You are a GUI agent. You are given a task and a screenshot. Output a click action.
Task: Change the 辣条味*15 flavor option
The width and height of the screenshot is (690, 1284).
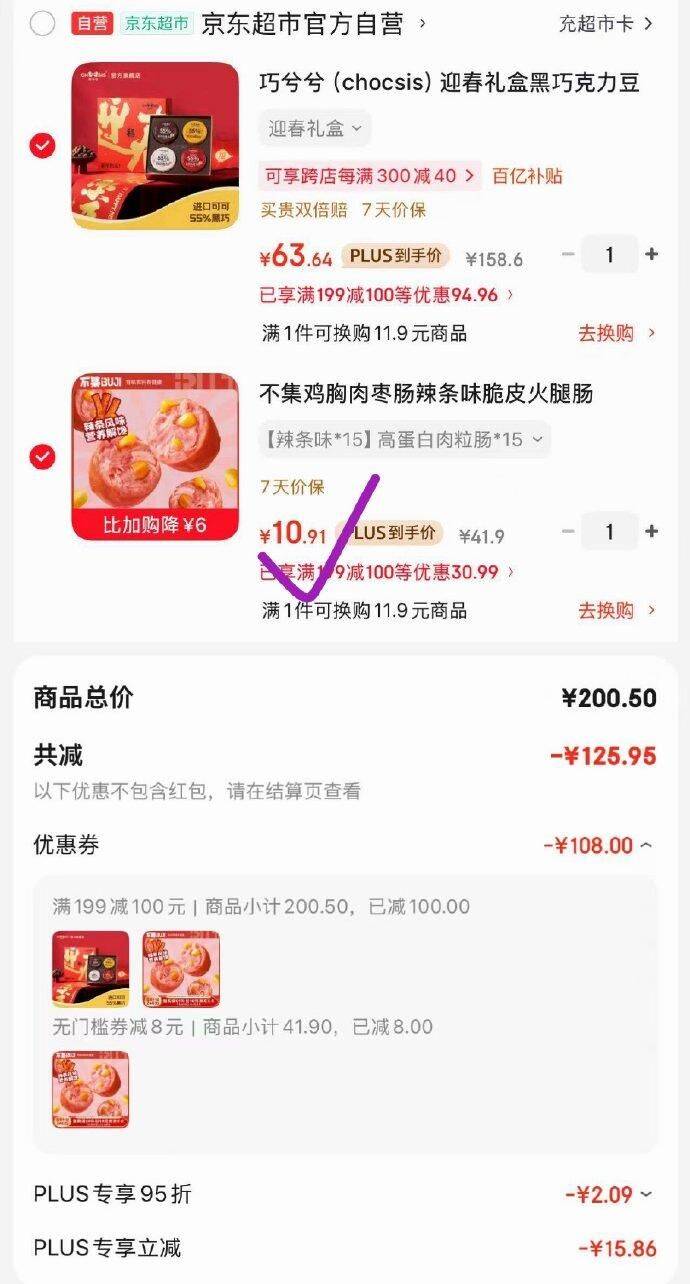coord(404,439)
